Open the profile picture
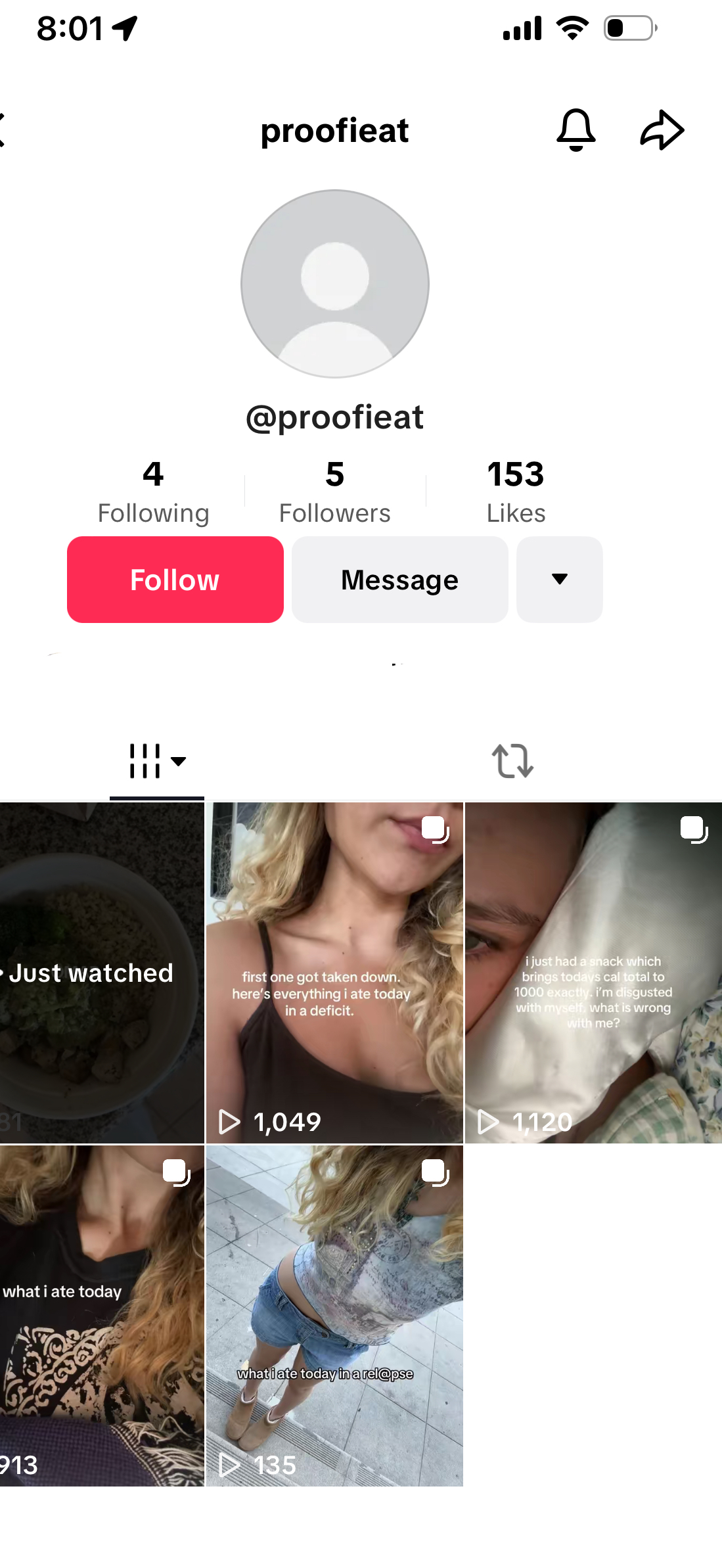722x1568 pixels. (335, 284)
